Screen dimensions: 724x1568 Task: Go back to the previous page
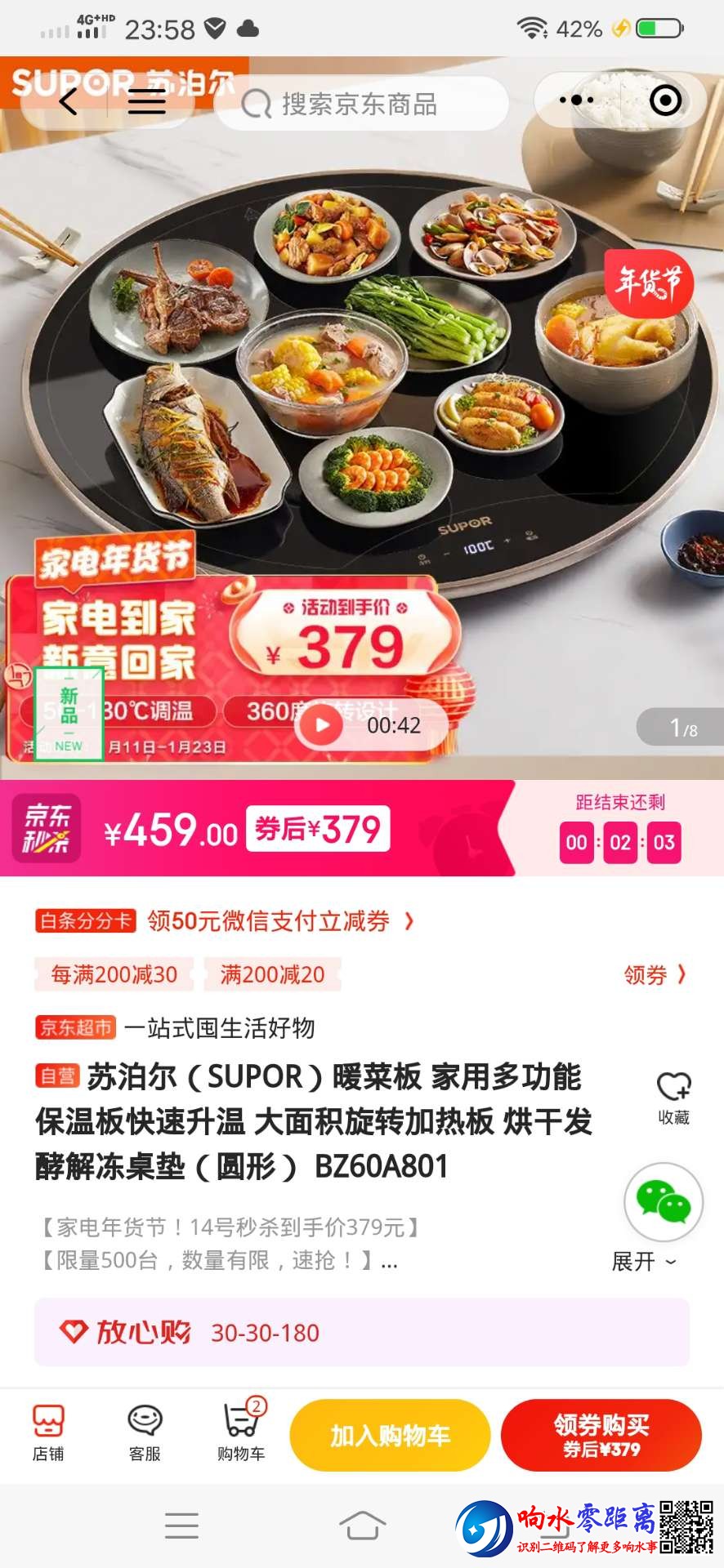pyautogui.click(x=69, y=102)
